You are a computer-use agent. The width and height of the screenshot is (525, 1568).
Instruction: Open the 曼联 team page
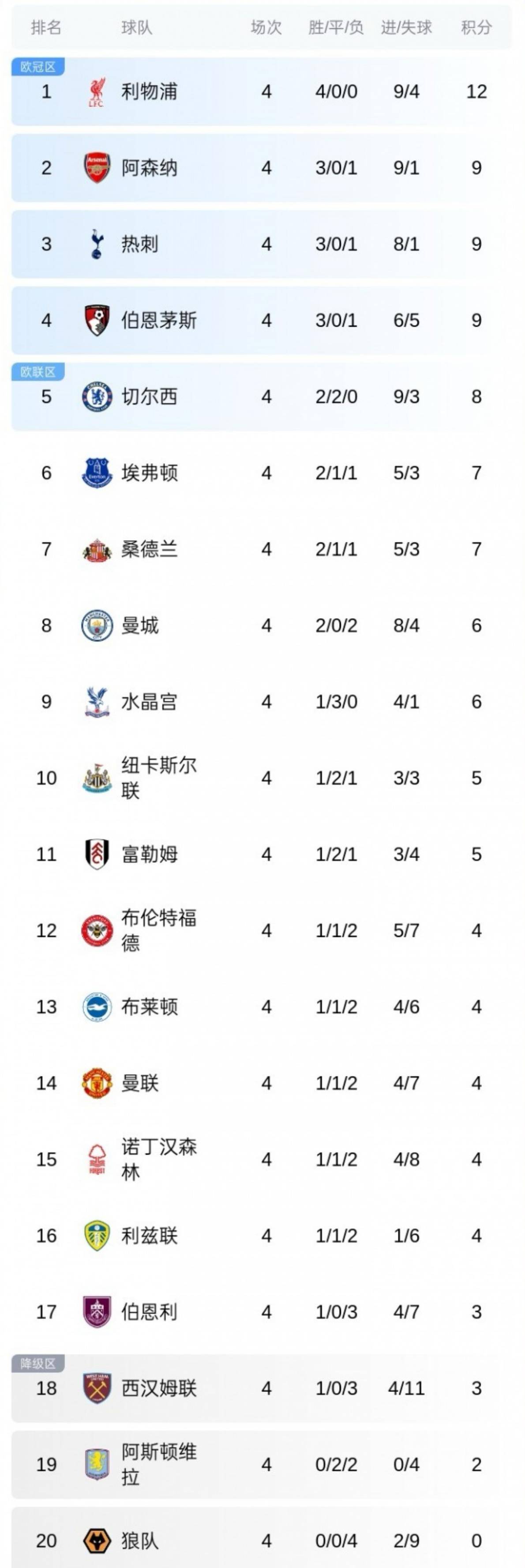pyautogui.click(x=140, y=1083)
